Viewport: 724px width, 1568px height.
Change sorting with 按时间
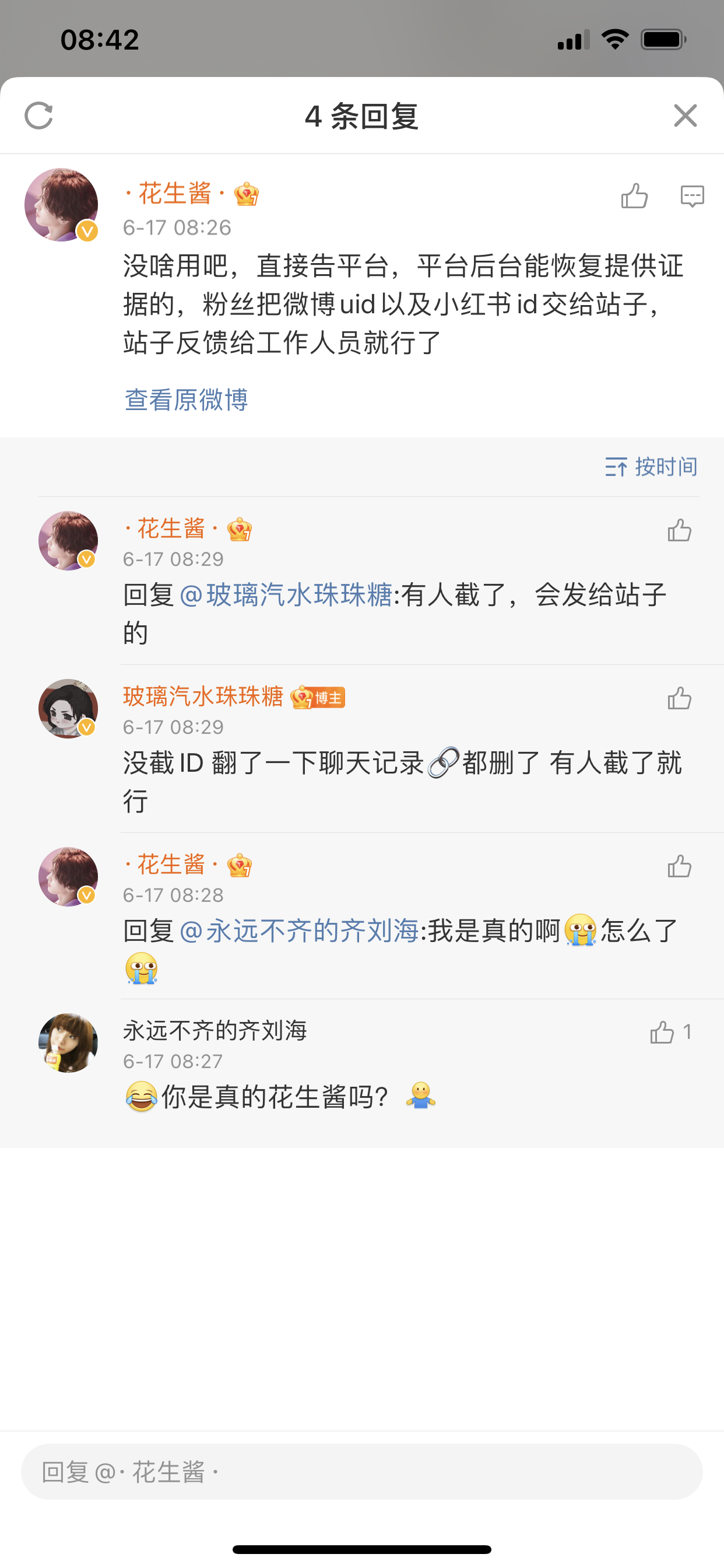[x=652, y=467]
